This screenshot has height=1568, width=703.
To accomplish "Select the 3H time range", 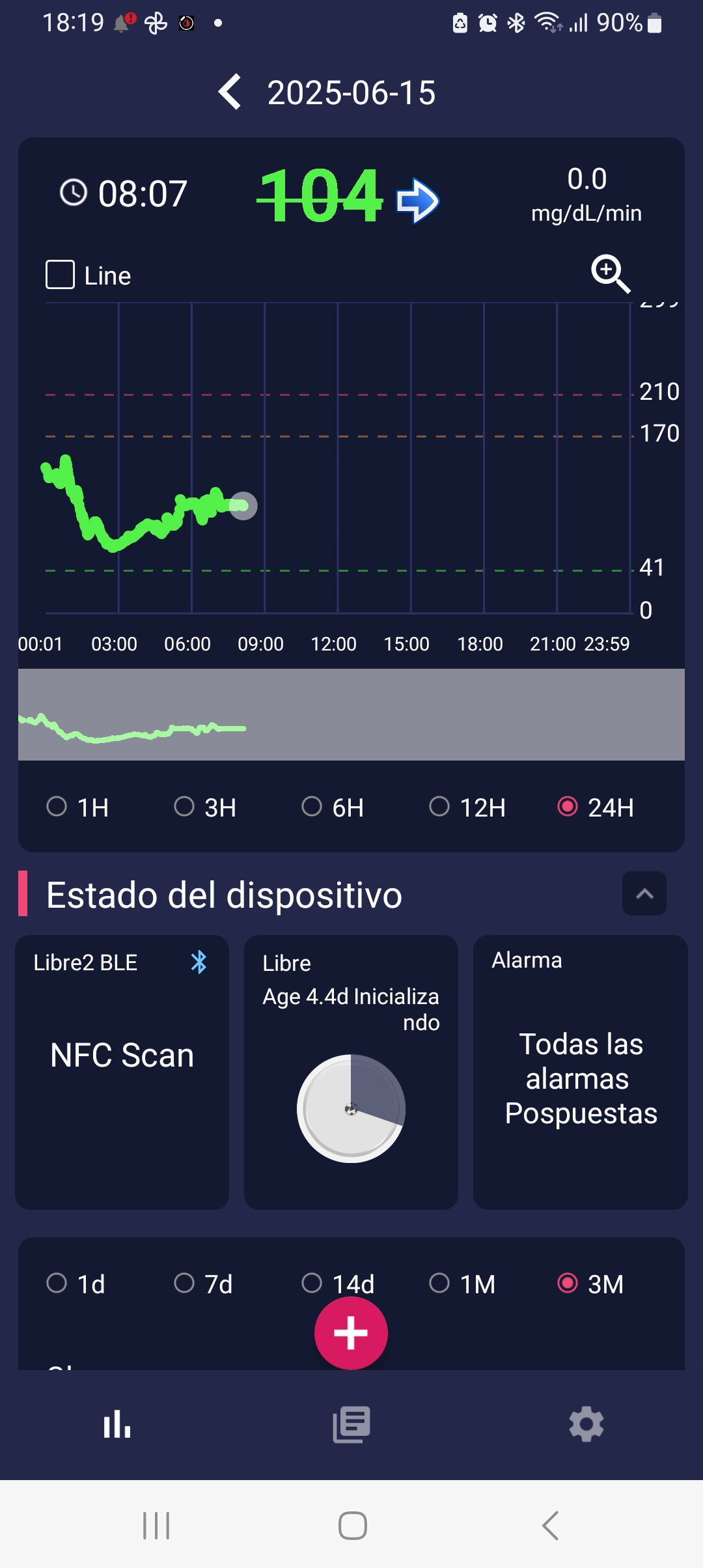I will 205,807.
